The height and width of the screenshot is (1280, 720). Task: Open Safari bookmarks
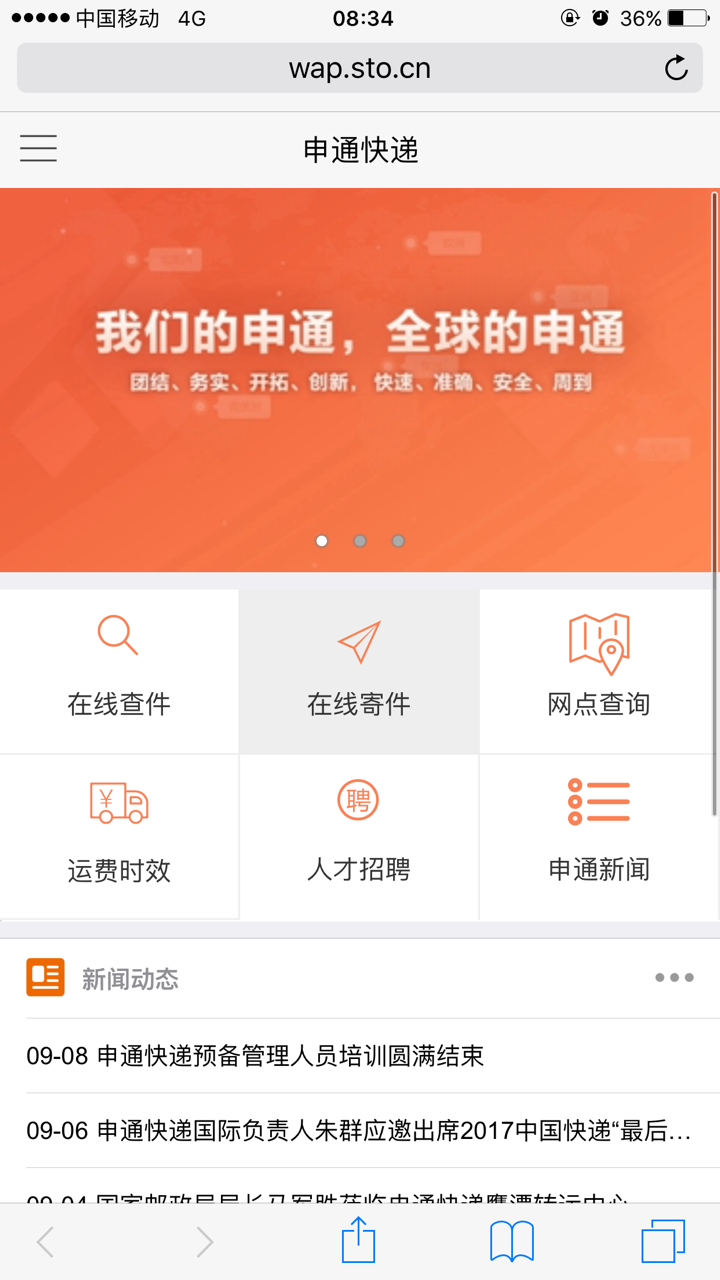[511, 1242]
